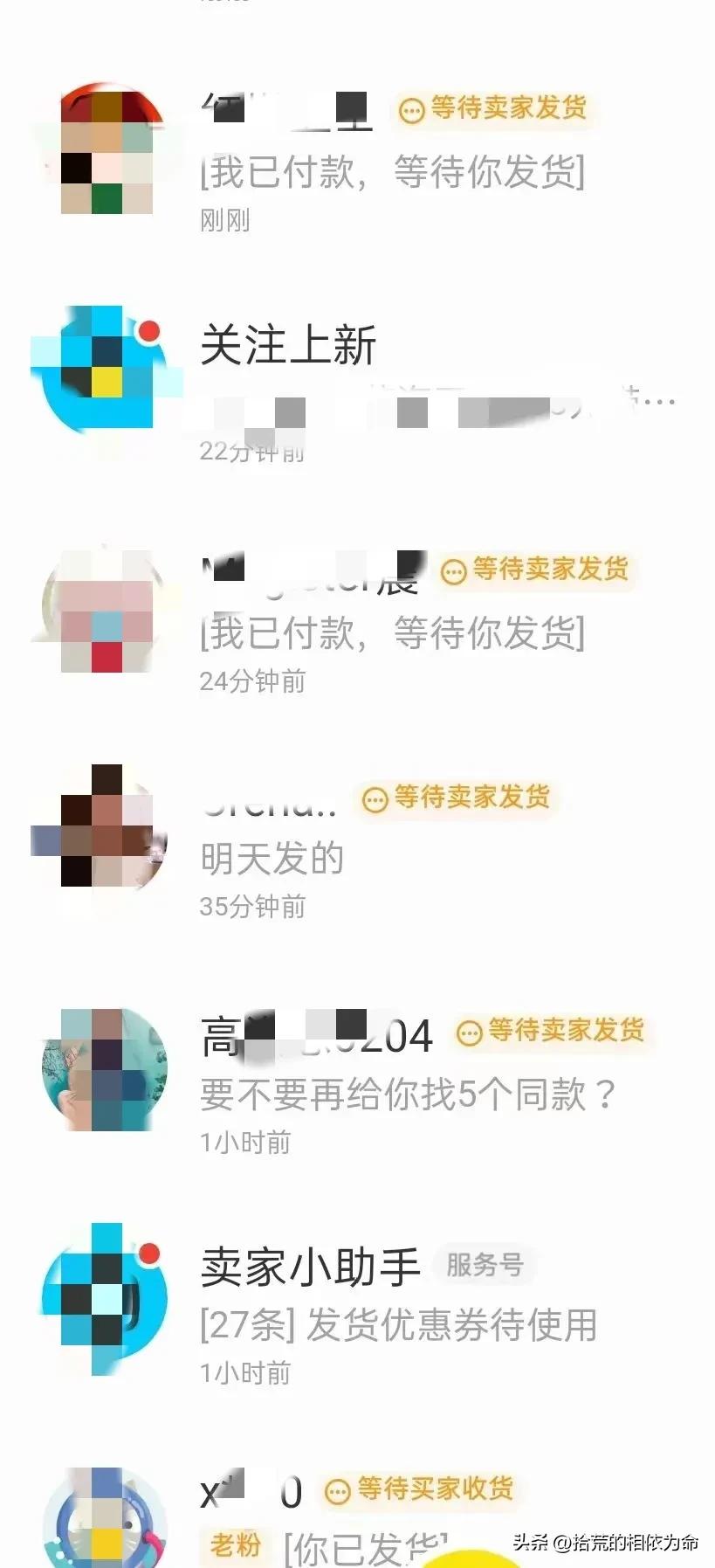
Task: Click the 老粉 fan tag
Action: coord(233,1541)
